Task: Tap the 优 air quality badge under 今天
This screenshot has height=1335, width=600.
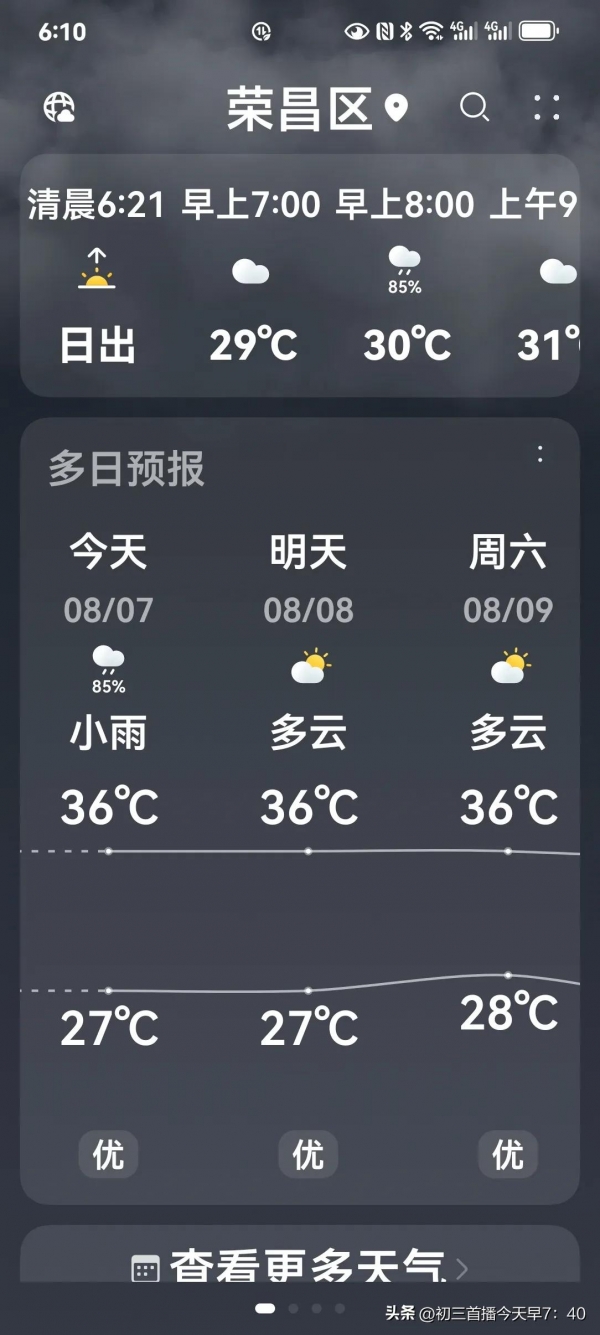Action: click(108, 1155)
